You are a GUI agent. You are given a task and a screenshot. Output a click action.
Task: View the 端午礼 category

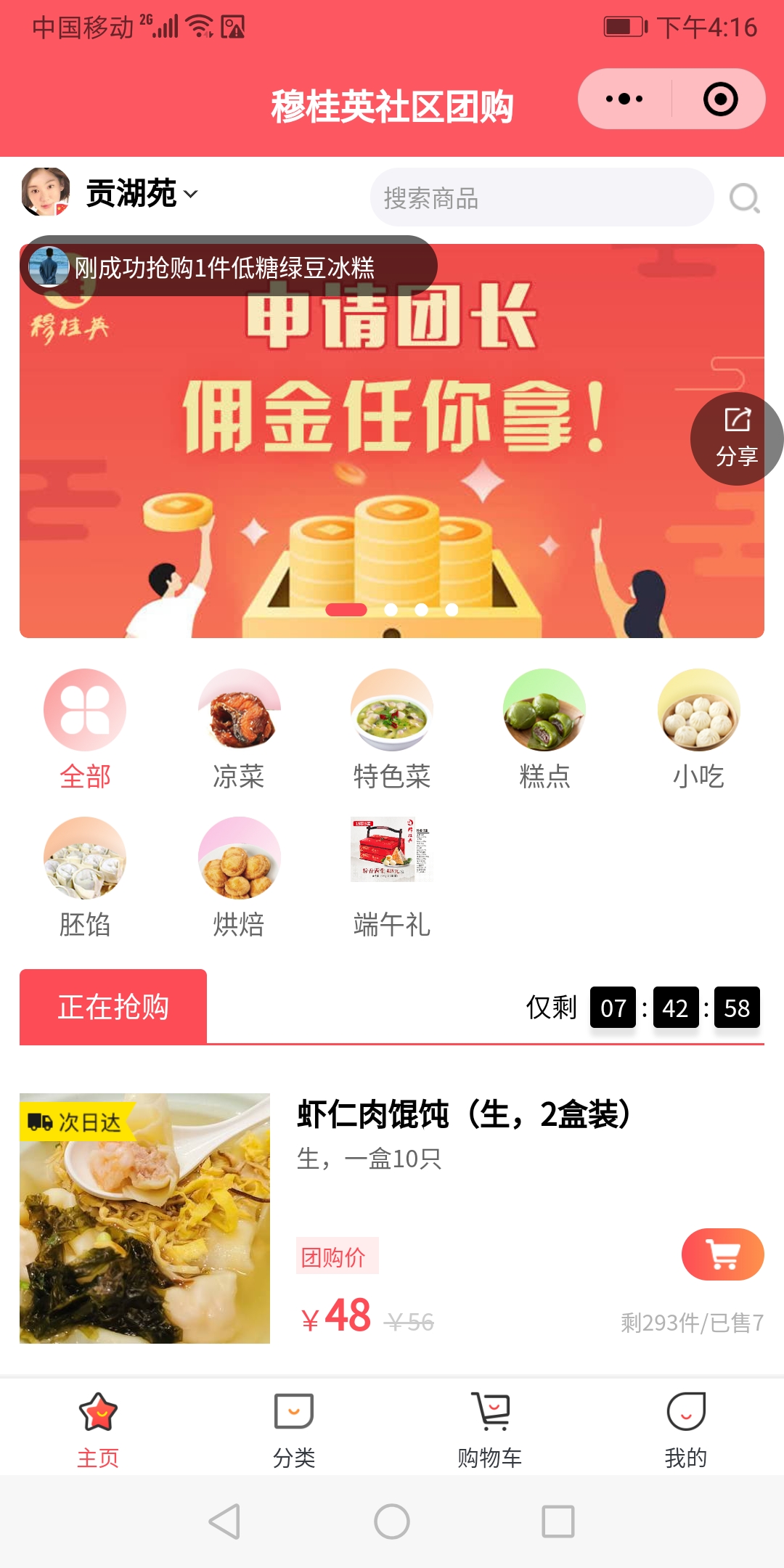(x=392, y=877)
